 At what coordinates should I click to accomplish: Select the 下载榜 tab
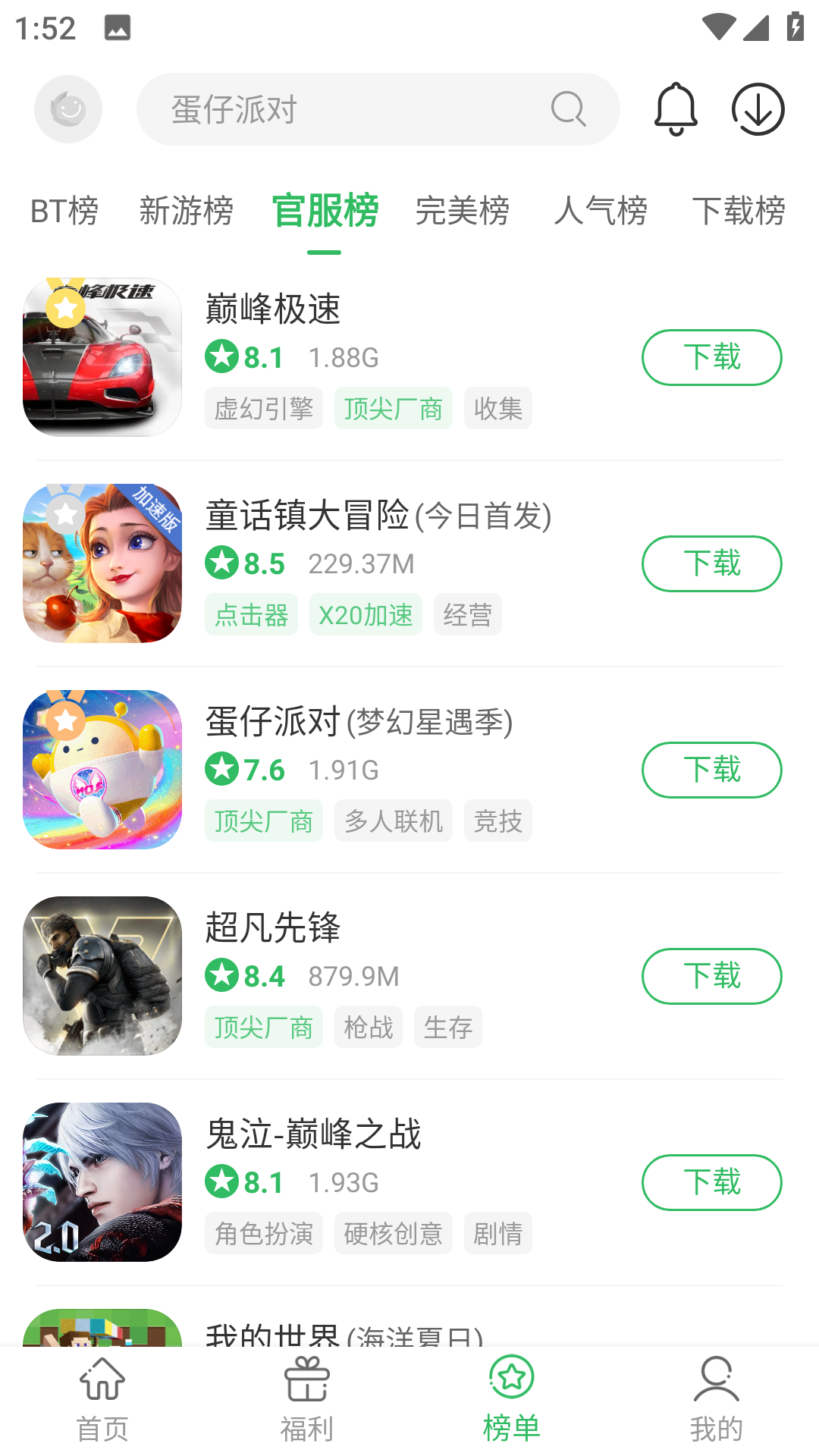click(738, 211)
